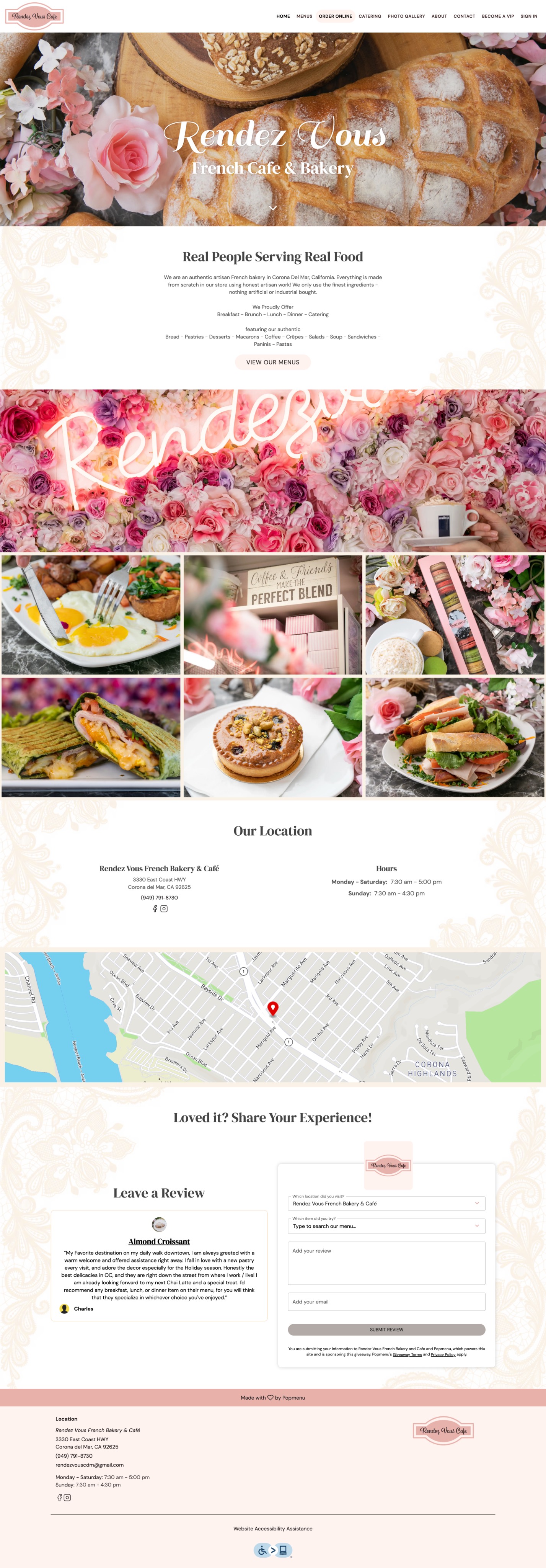The width and height of the screenshot is (546, 1568).
Task: Open the About page
Action: [439, 16]
